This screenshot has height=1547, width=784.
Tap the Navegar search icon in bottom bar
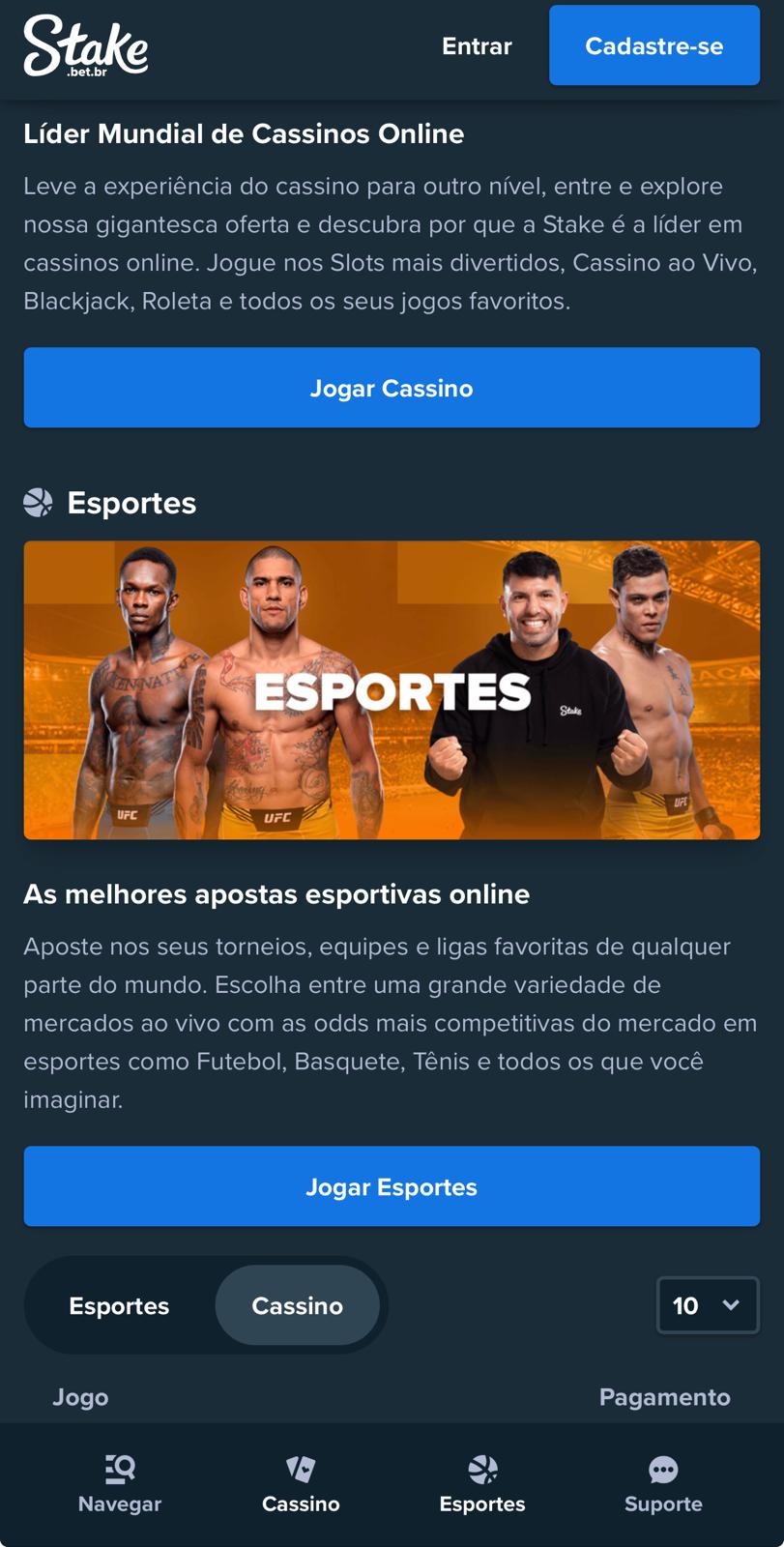(119, 1468)
